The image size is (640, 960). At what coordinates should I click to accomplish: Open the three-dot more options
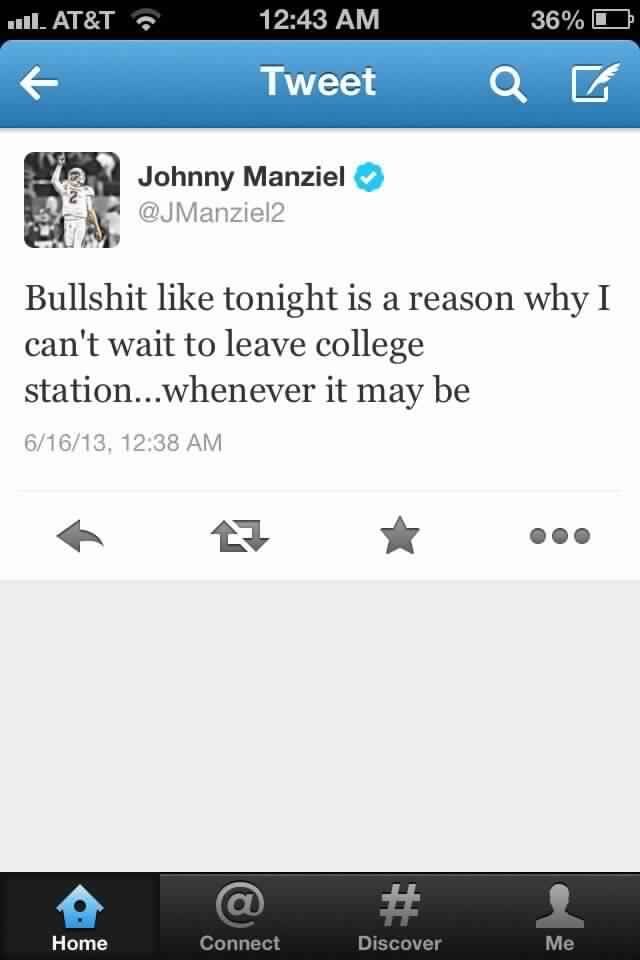click(560, 537)
